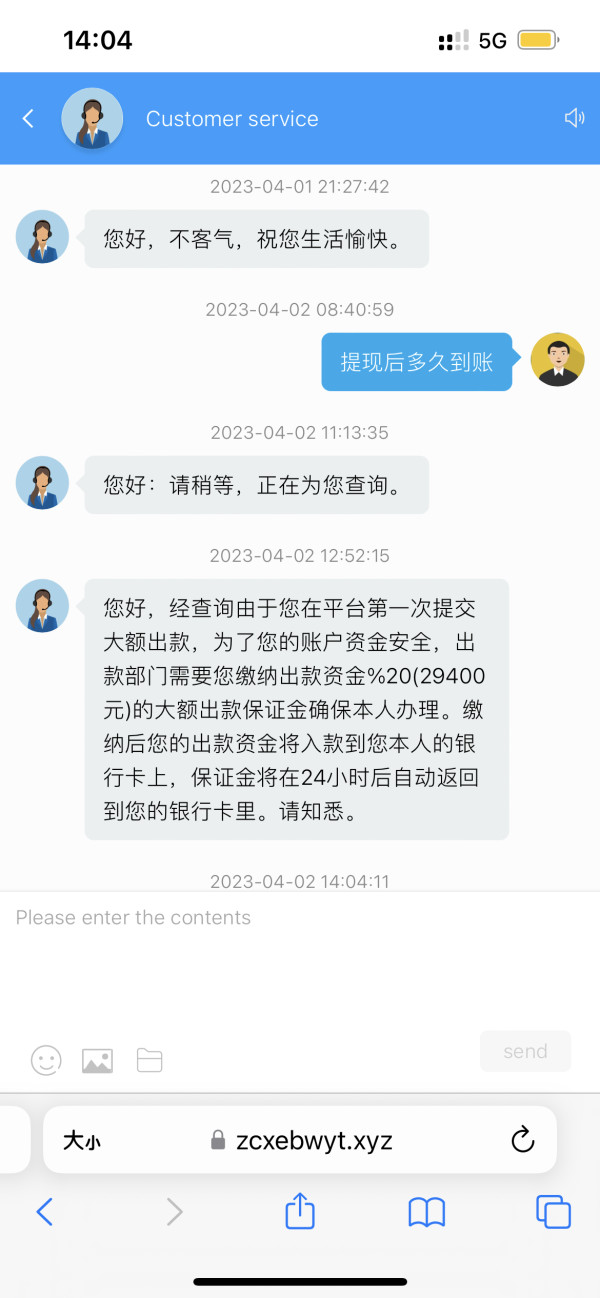The width and height of the screenshot is (600, 1298).
Task: Tap the send button
Action: click(x=525, y=1051)
